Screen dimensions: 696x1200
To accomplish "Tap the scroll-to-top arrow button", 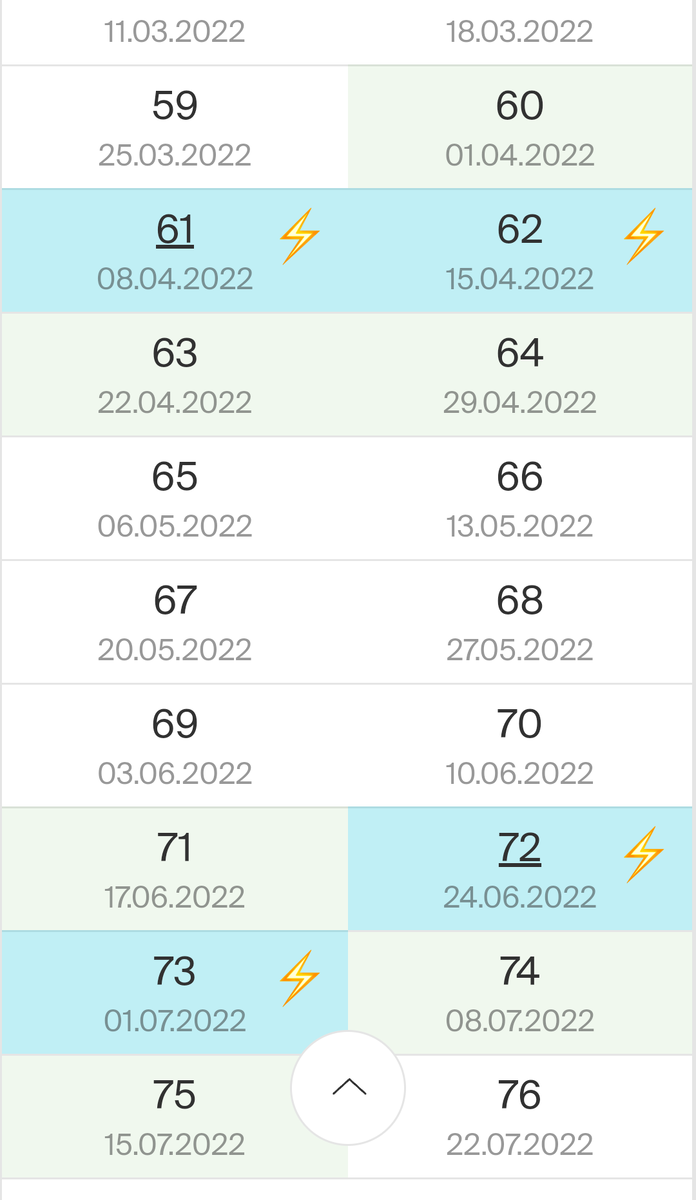I will pyautogui.click(x=348, y=1088).
